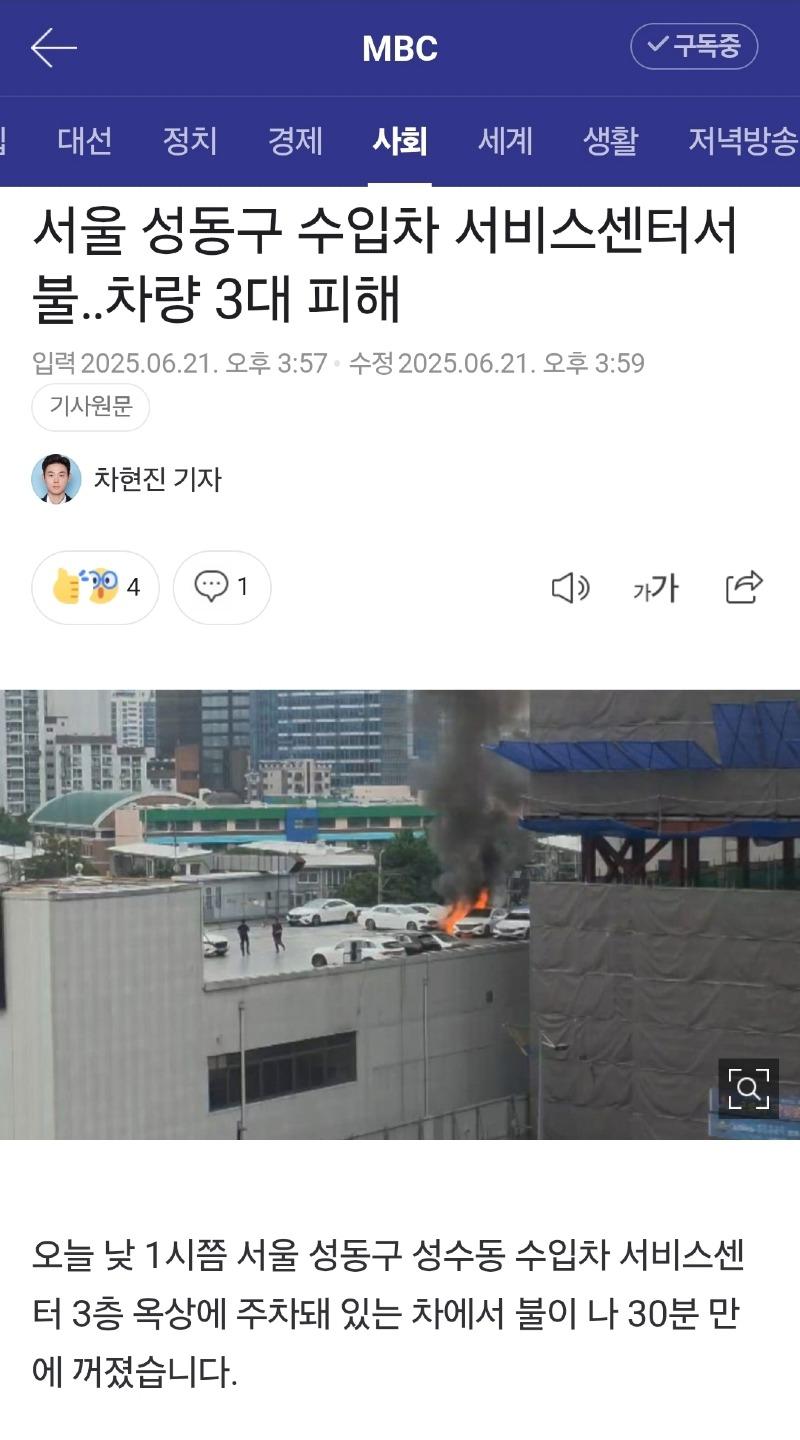Enlarge the fire photo with magnifier icon
800x1440 pixels.
click(748, 1088)
